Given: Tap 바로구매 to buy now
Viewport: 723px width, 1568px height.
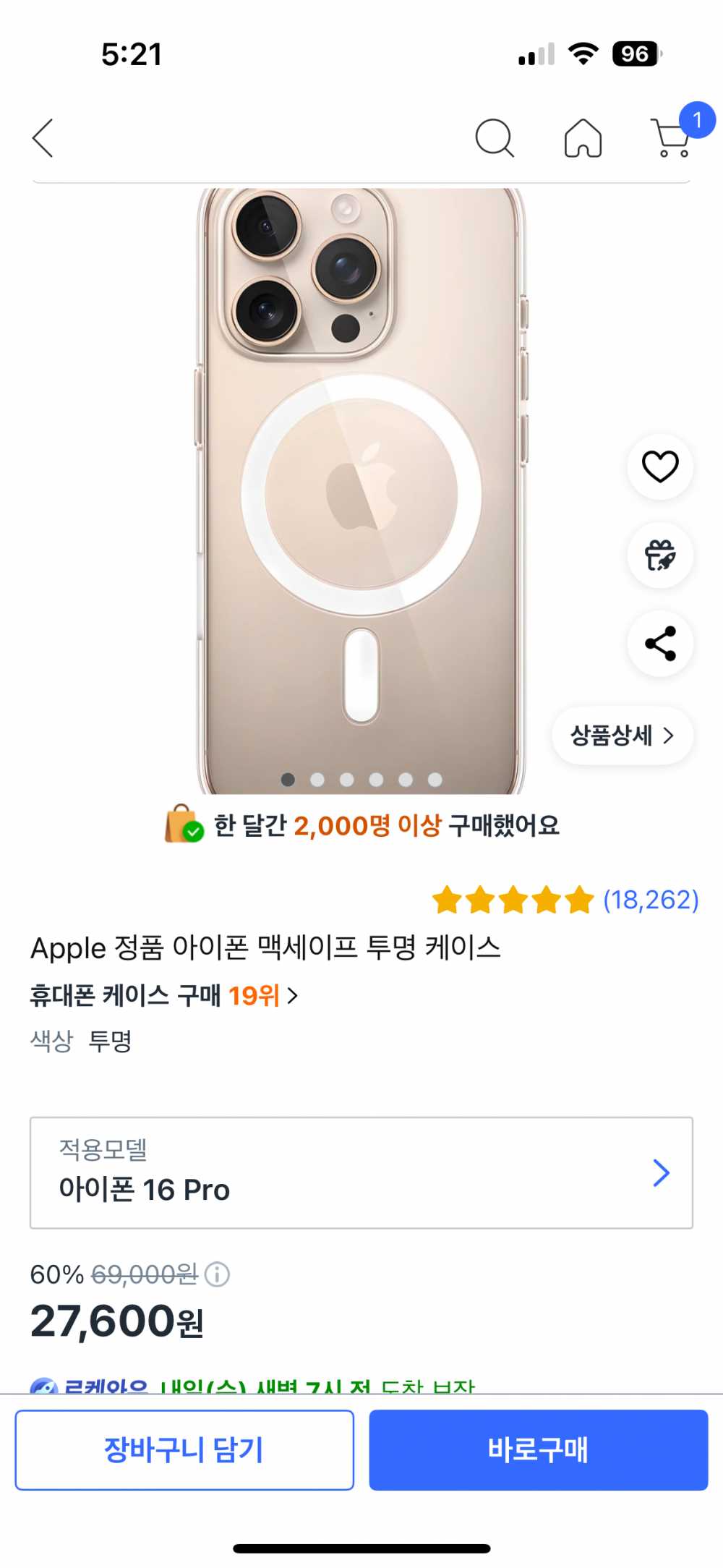Looking at the screenshot, I should tap(538, 1449).
